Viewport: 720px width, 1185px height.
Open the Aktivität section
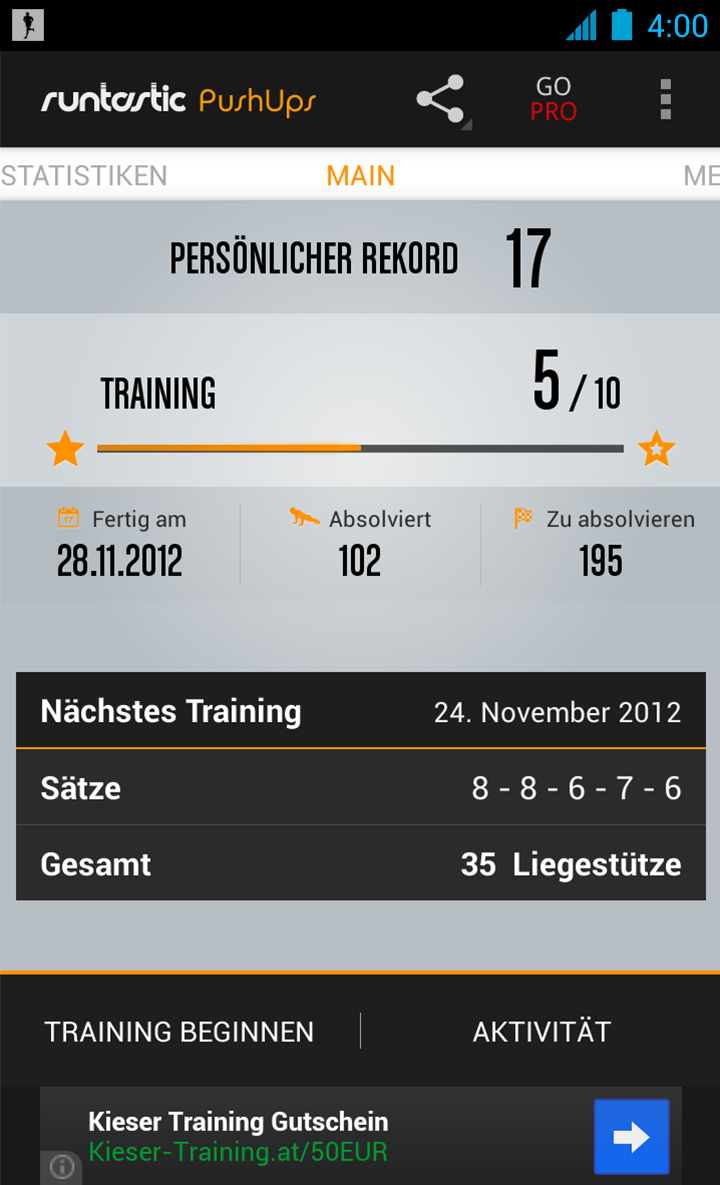(x=541, y=1031)
